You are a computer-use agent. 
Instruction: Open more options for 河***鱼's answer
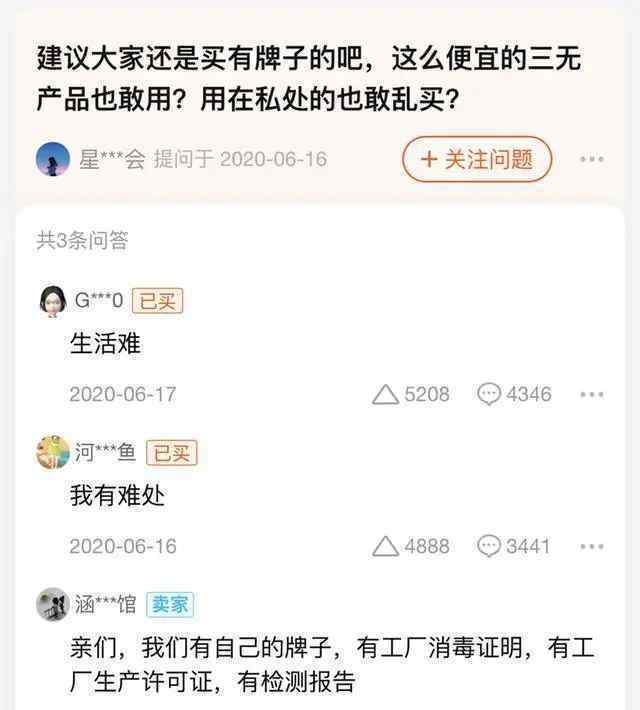tap(592, 546)
